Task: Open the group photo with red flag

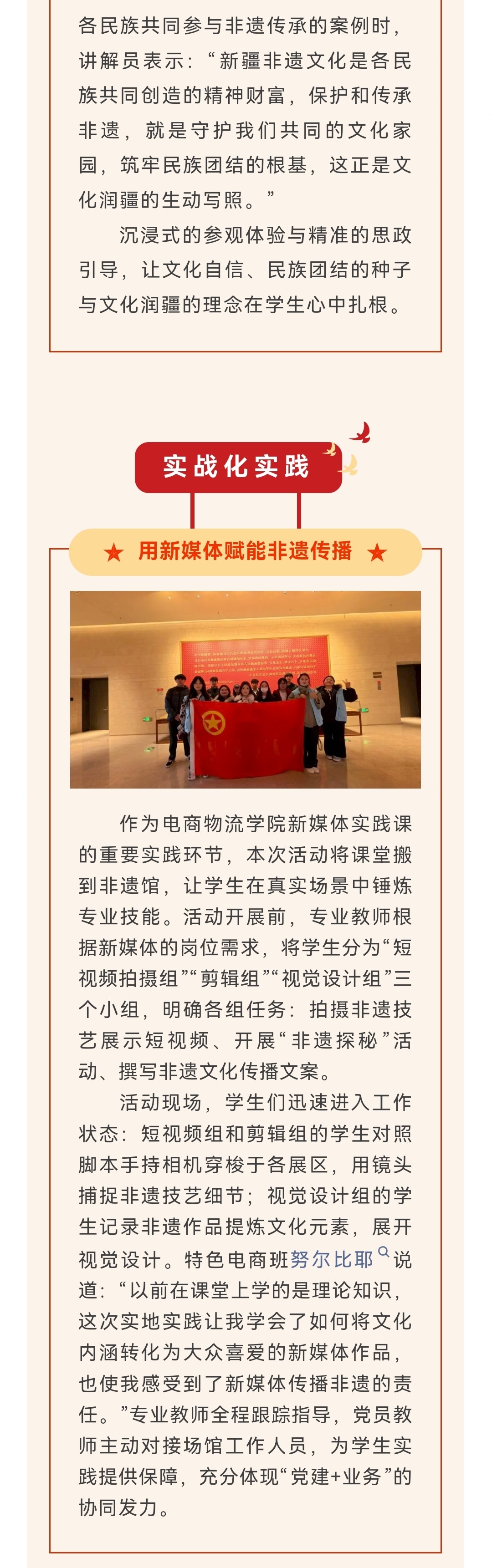Action: click(x=246, y=689)
